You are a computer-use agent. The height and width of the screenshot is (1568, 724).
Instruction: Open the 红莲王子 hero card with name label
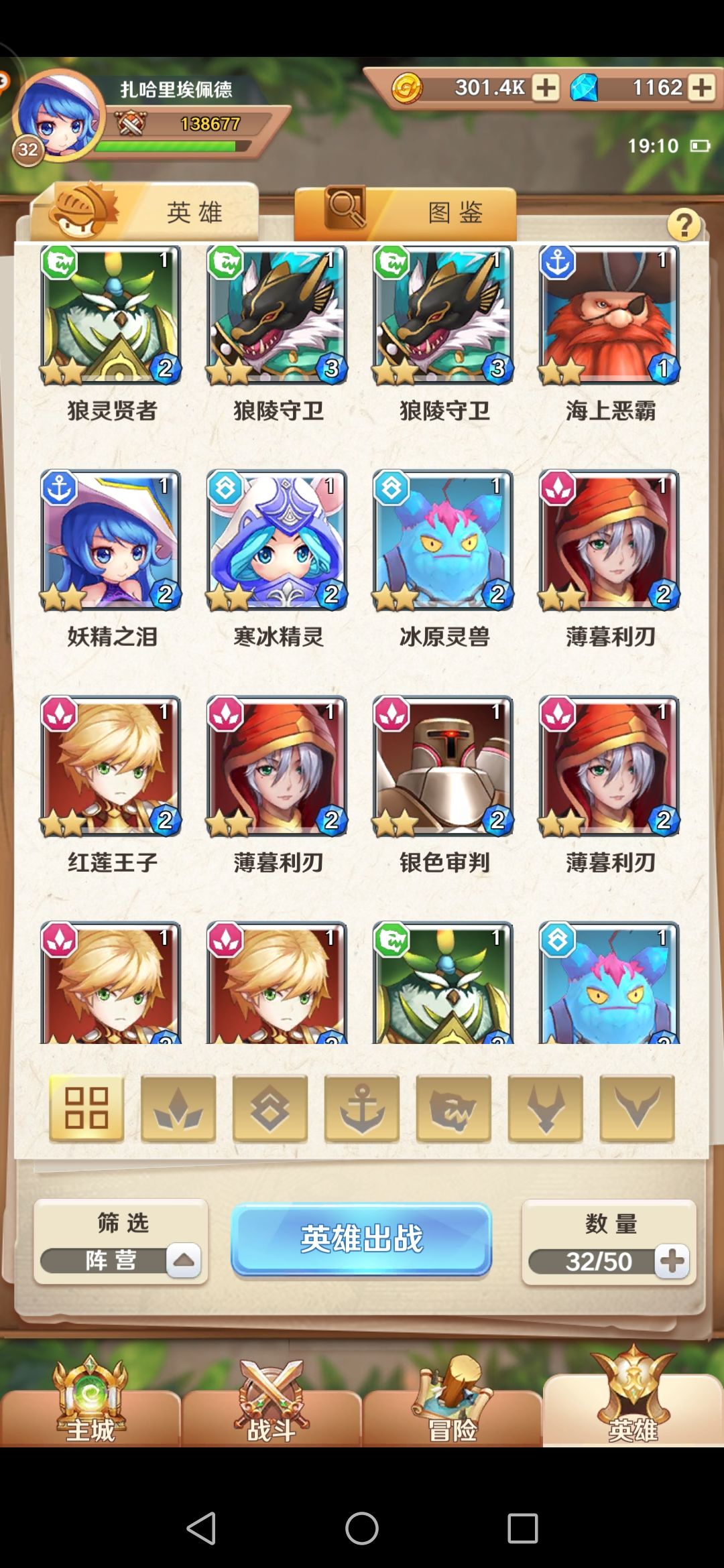coord(111,786)
